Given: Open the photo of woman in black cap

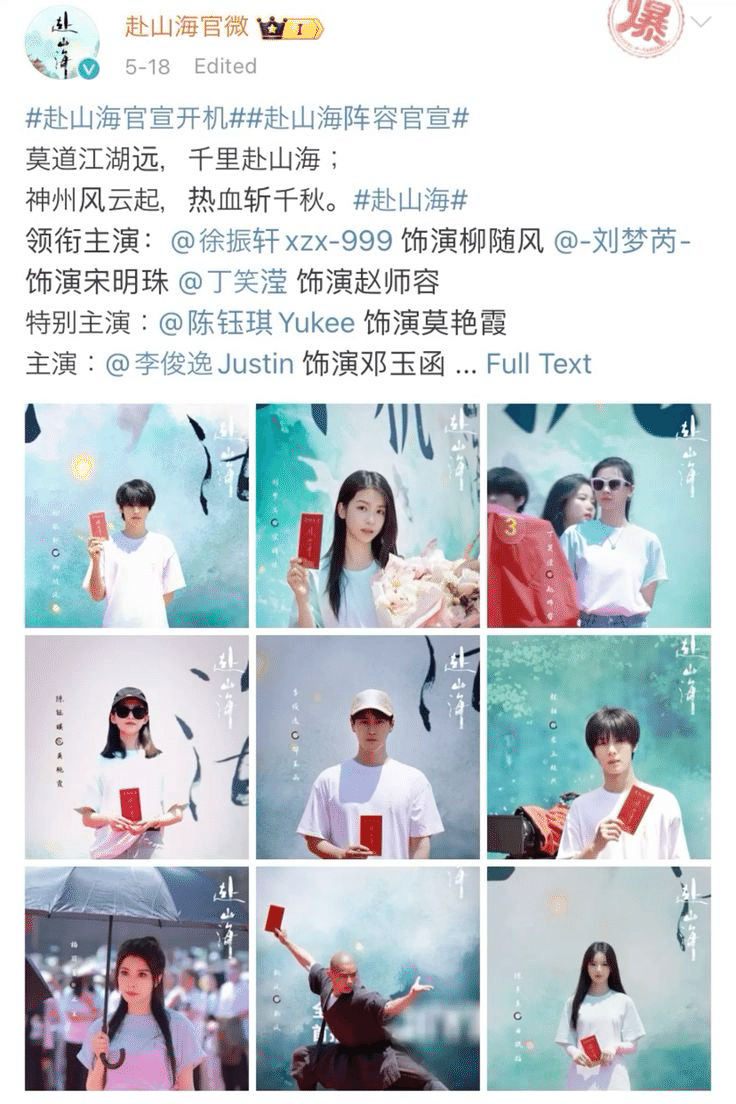Looking at the screenshot, I should (x=137, y=747).
